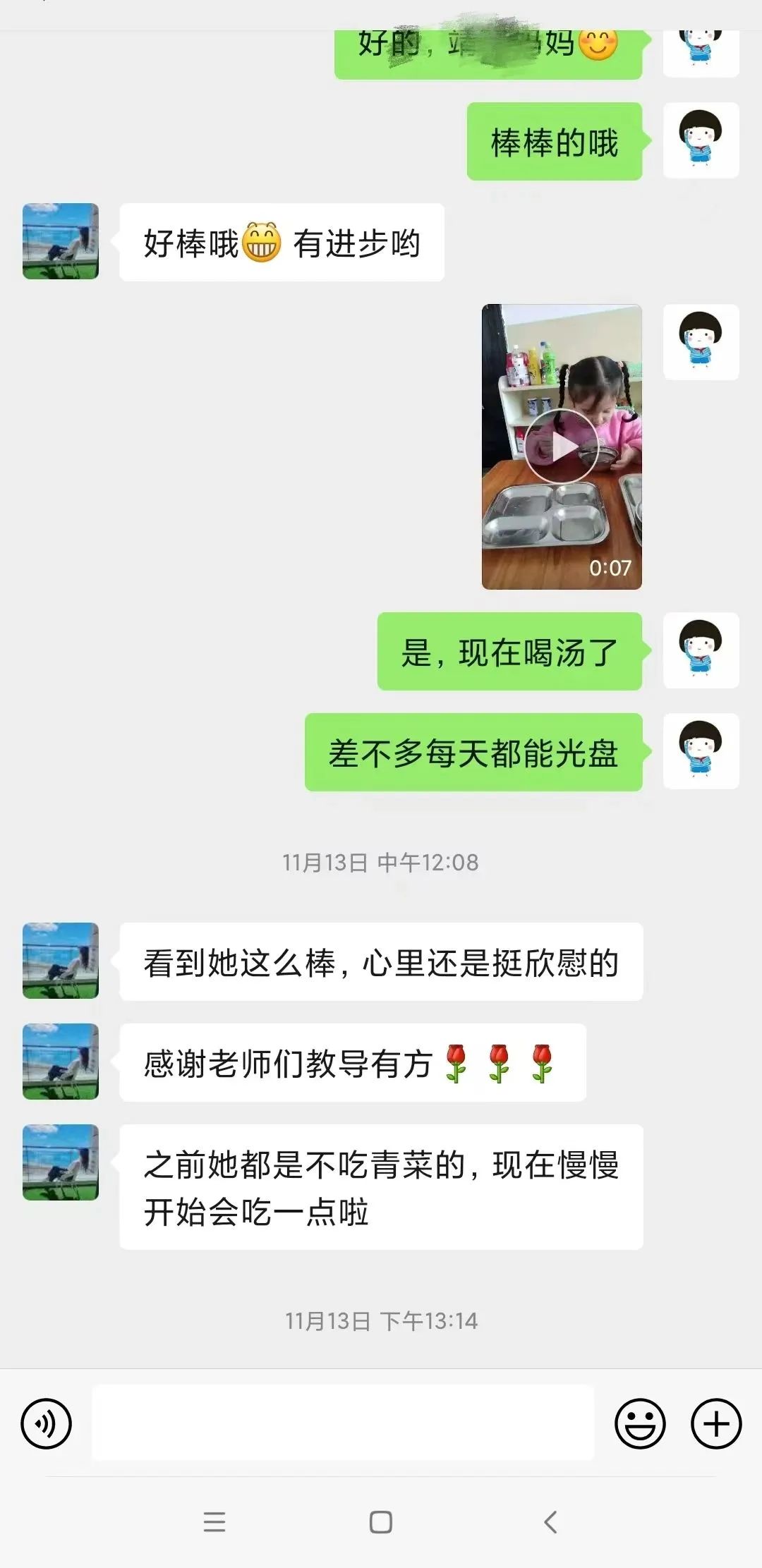Switch to voice message input
Image resolution: width=762 pixels, height=1568 pixels.
[x=47, y=1423]
